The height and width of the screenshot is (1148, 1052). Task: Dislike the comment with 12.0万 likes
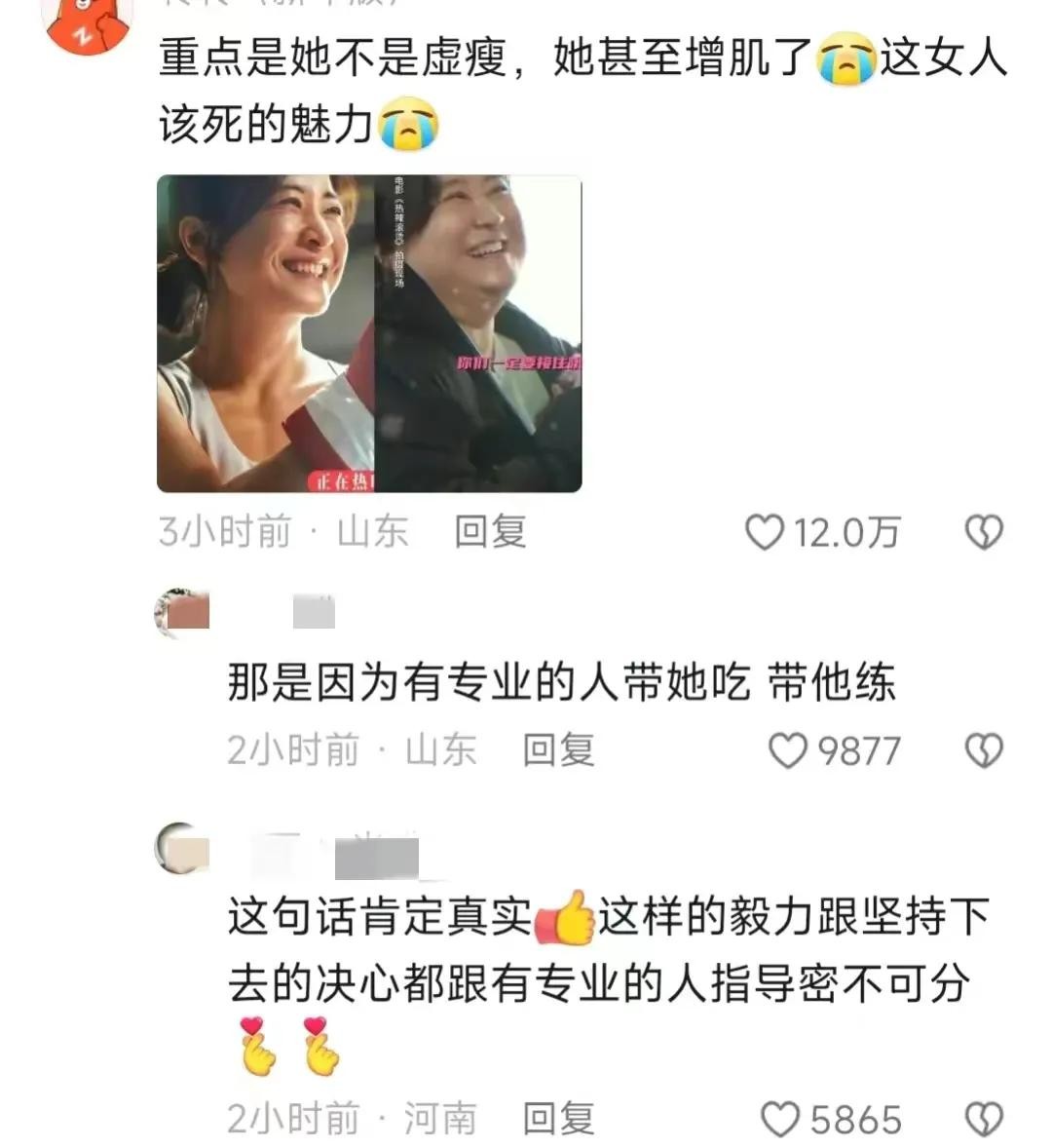click(983, 532)
